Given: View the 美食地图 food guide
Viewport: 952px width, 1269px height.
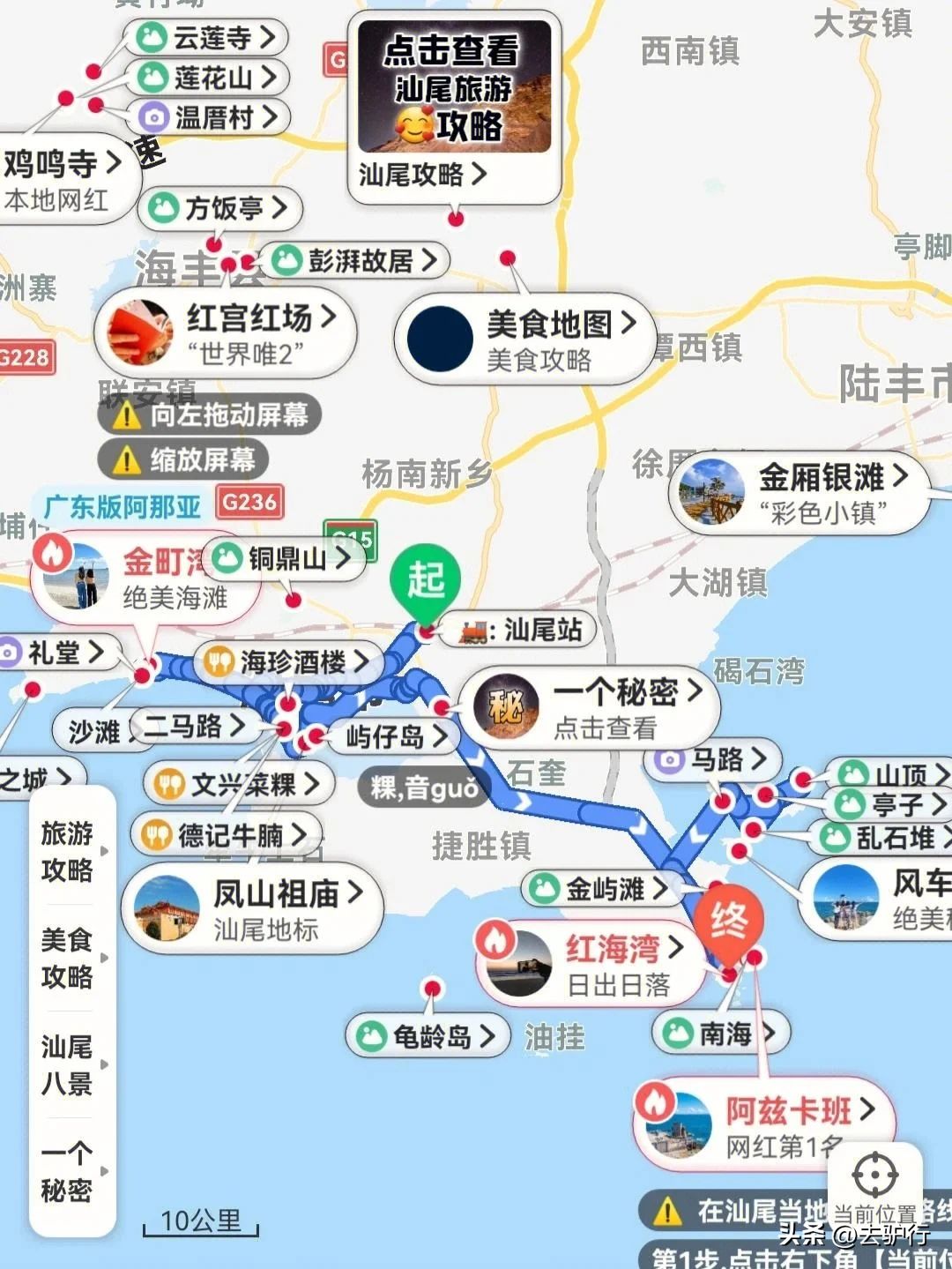Looking at the screenshot, I should point(525,340).
